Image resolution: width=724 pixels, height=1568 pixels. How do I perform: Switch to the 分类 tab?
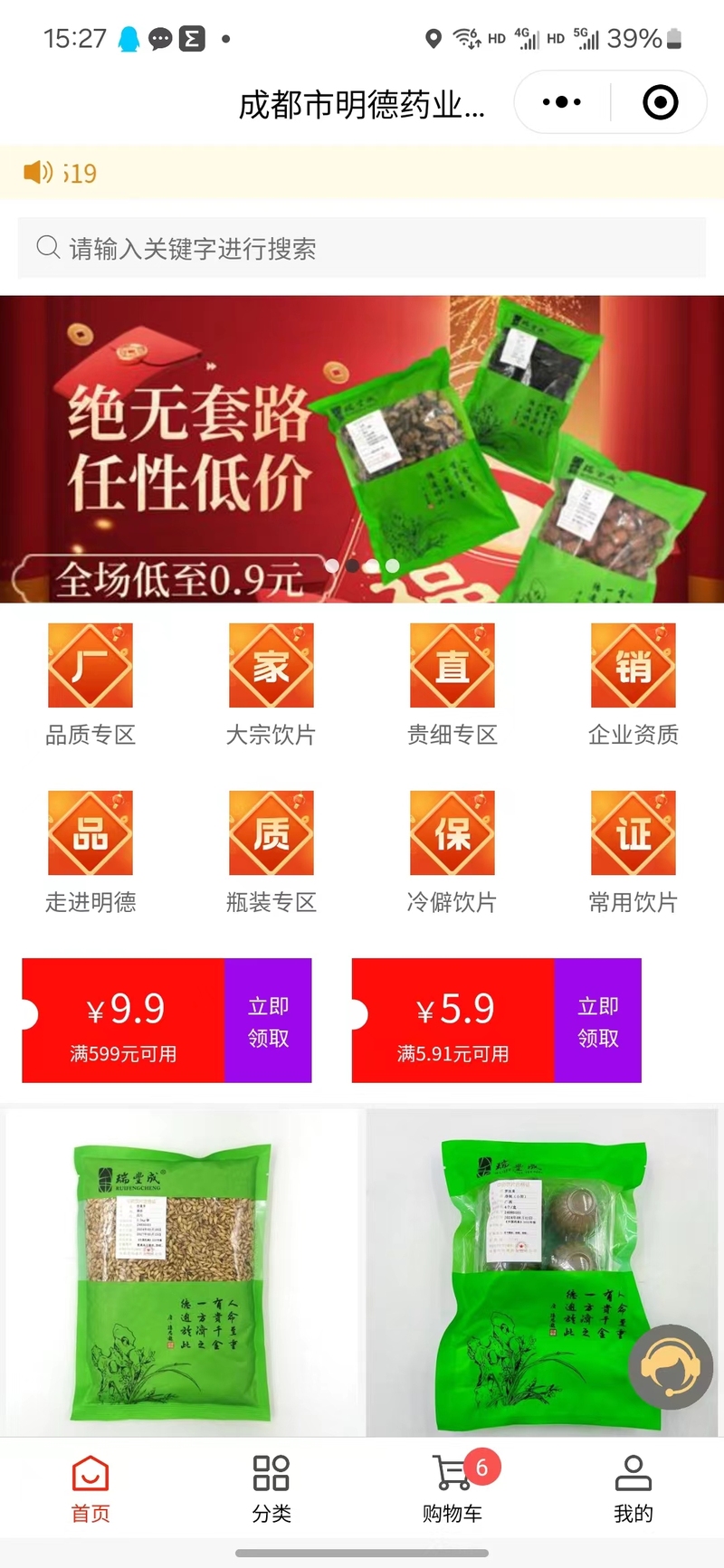tap(271, 1488)
